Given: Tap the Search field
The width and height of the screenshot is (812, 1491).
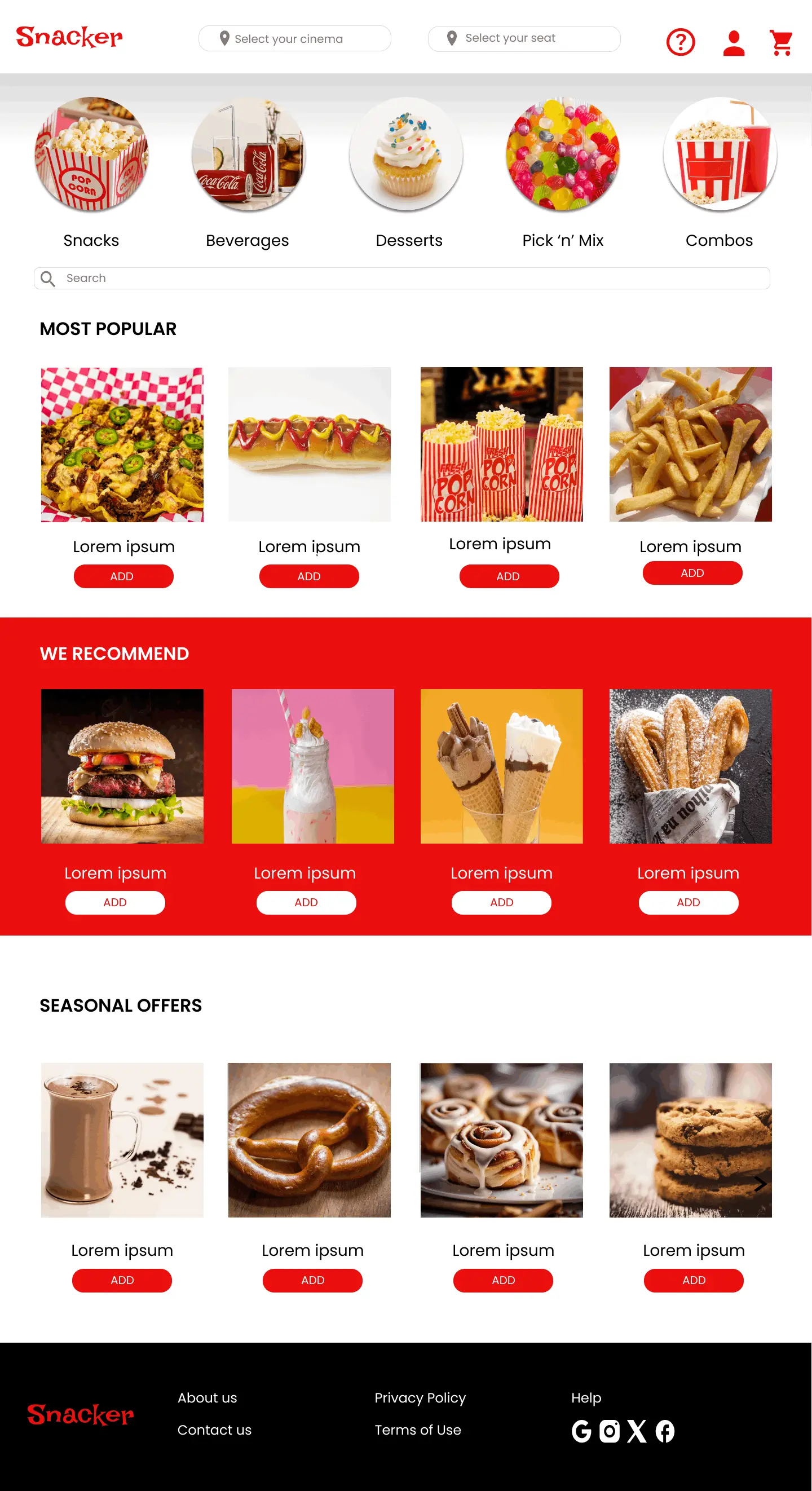Looking at the screenshot, I should [401, 279].
